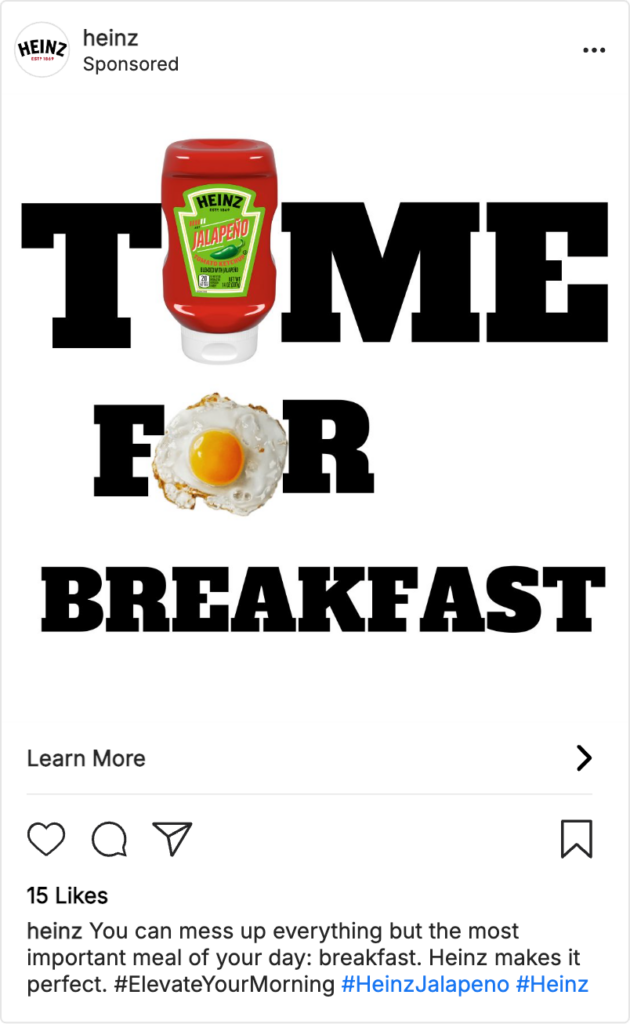
Task: Open the three-dot overflow menu
Action: (594, 51)
